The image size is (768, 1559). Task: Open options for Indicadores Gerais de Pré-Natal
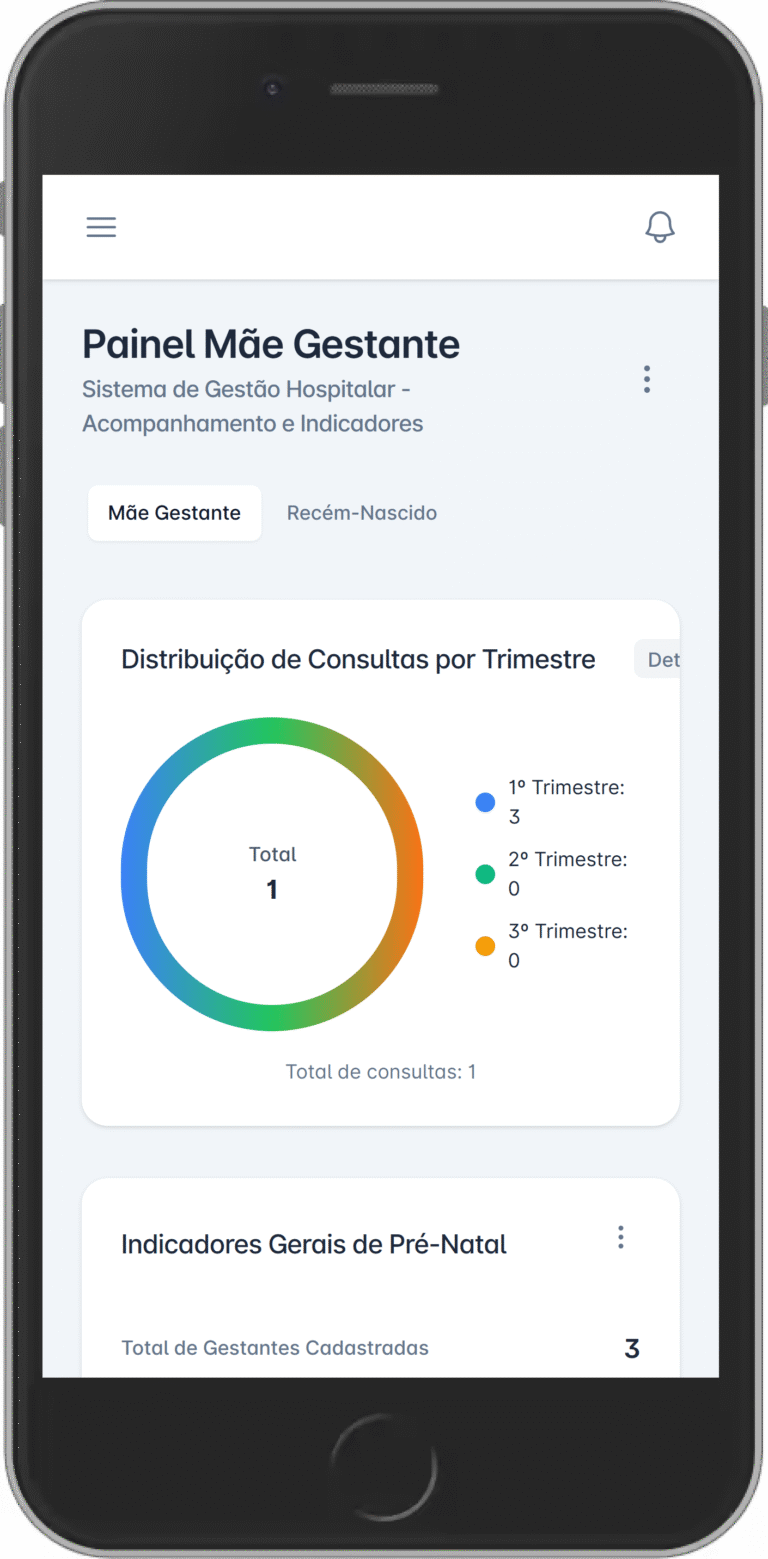621,1238
